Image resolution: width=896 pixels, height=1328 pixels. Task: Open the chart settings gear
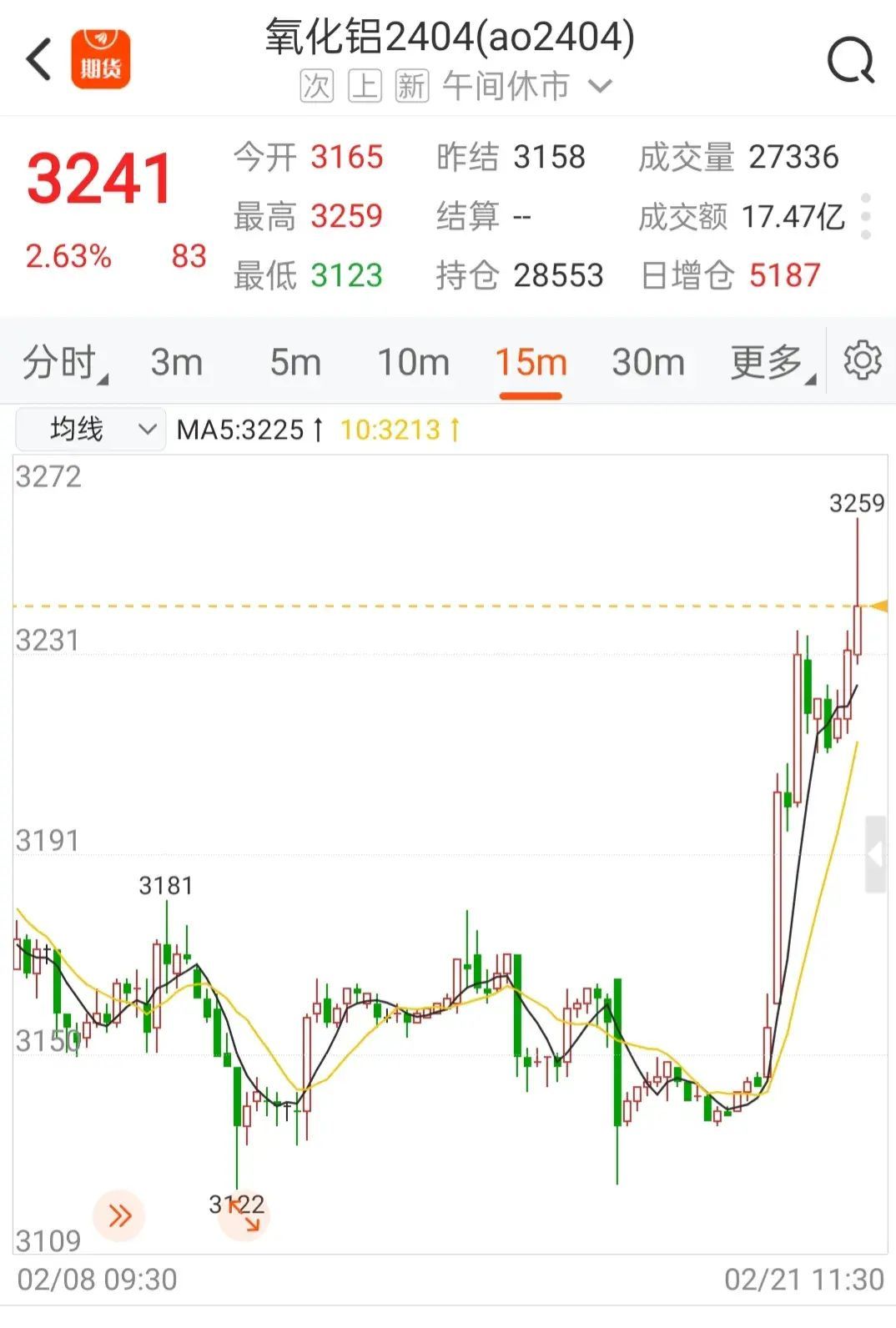(x=864, y=362)
